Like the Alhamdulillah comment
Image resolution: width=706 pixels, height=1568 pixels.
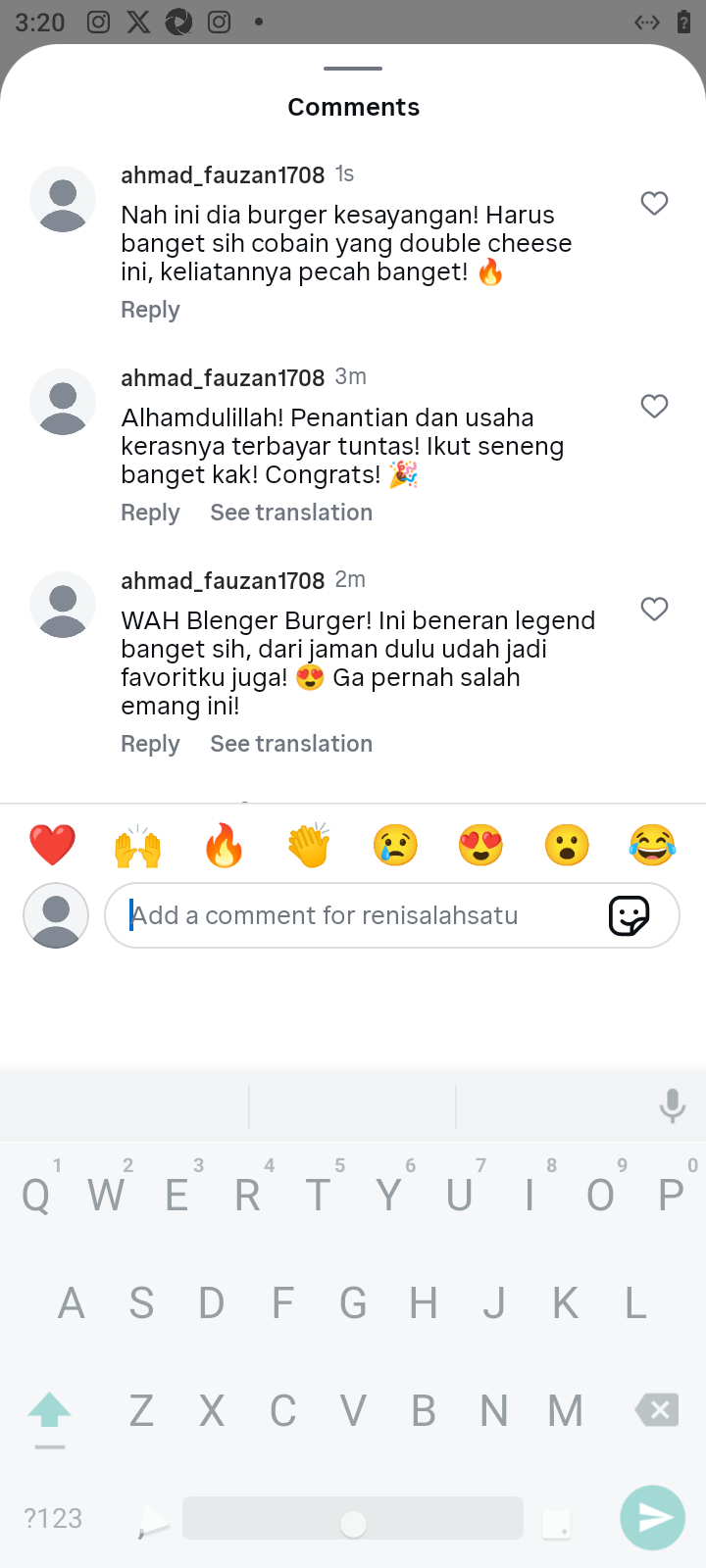pyautogui.click(x=654, y=406)
